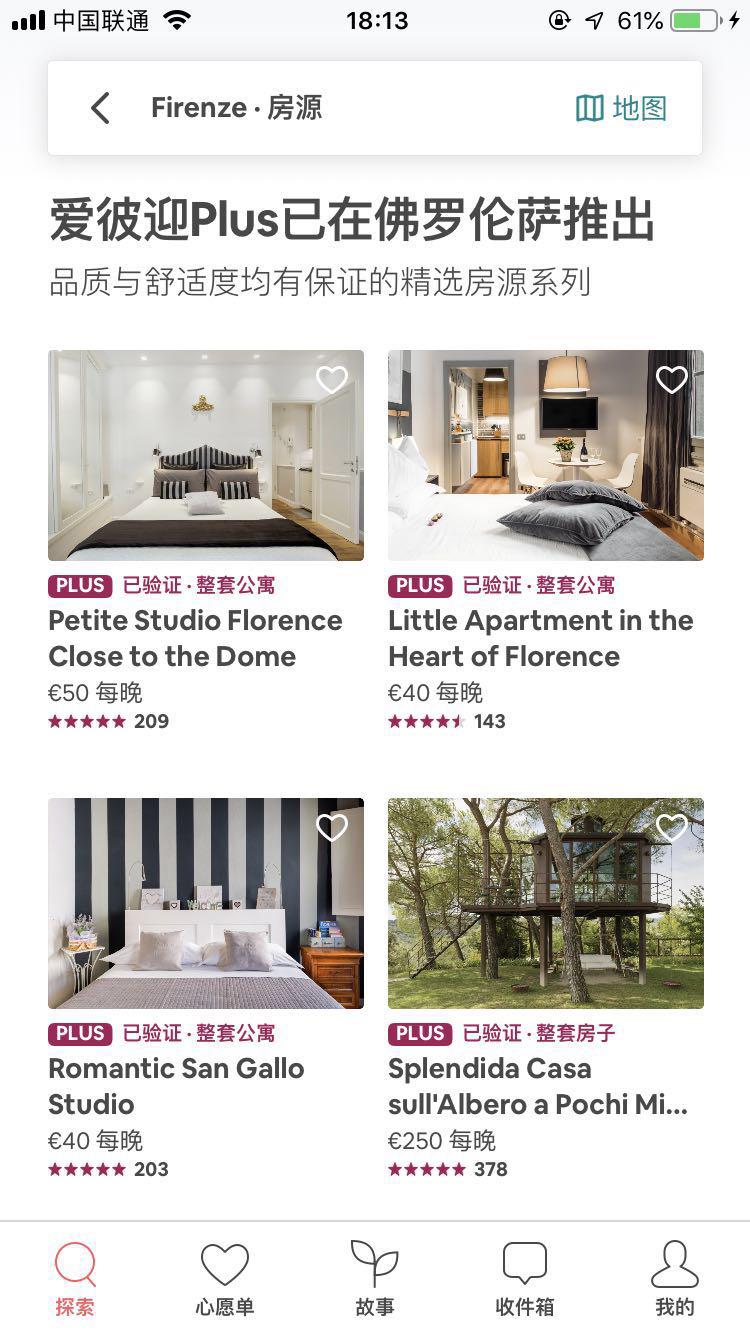Switch to the 探索 explore tab
750x1334 pixels.
(75, 1278)
